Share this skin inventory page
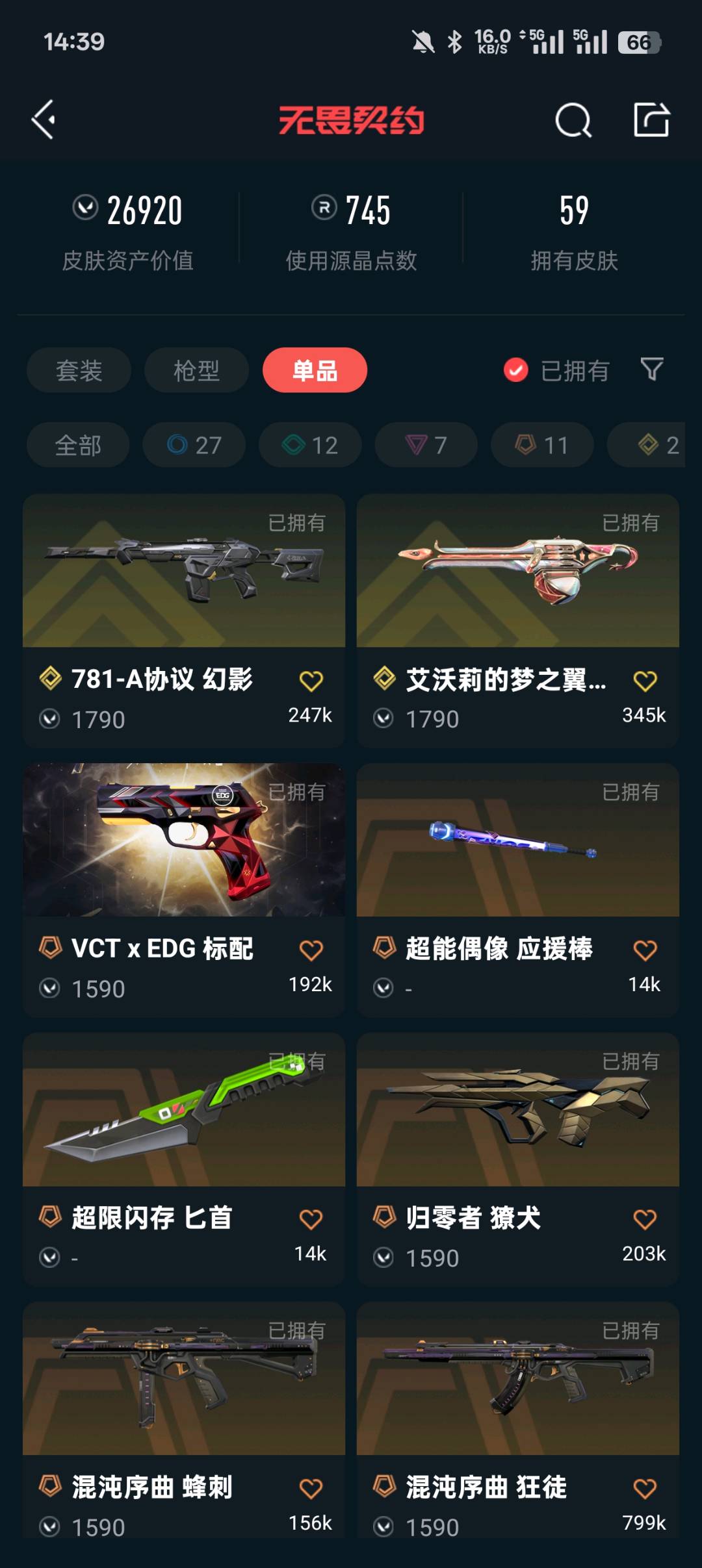This screenshot has height=1568, width=702. [651, 120]
